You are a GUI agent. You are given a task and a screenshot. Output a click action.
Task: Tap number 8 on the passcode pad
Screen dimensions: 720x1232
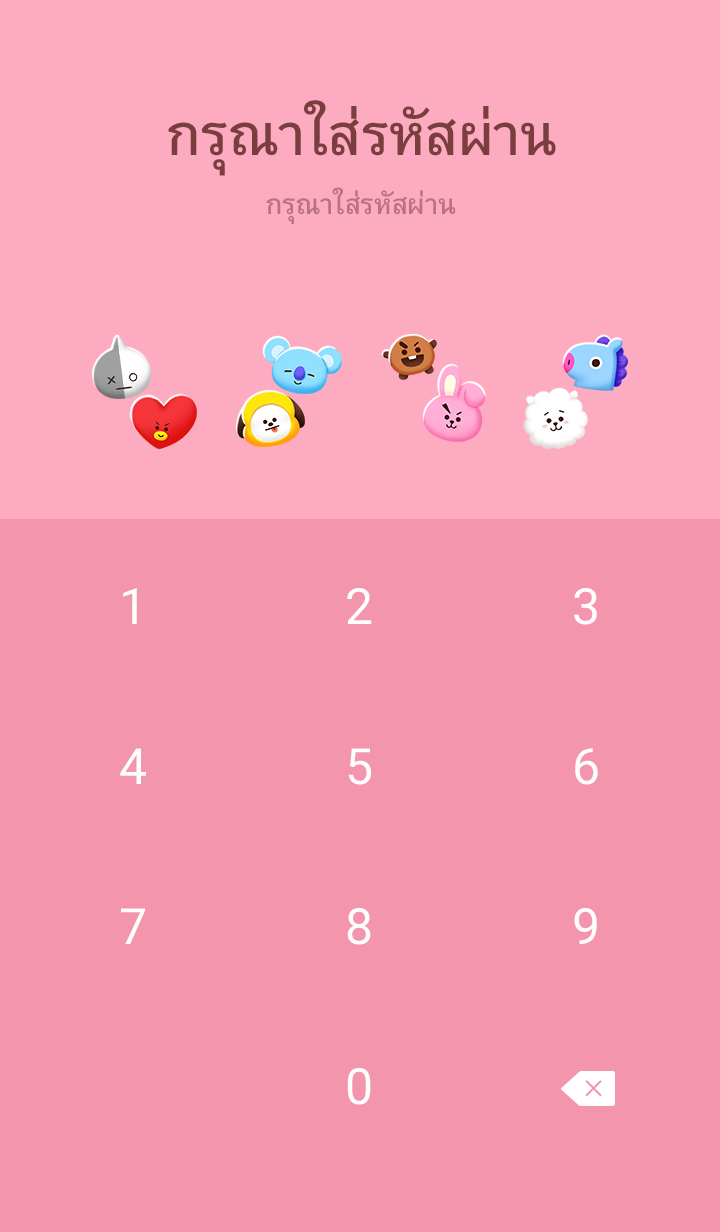(359, 927)
